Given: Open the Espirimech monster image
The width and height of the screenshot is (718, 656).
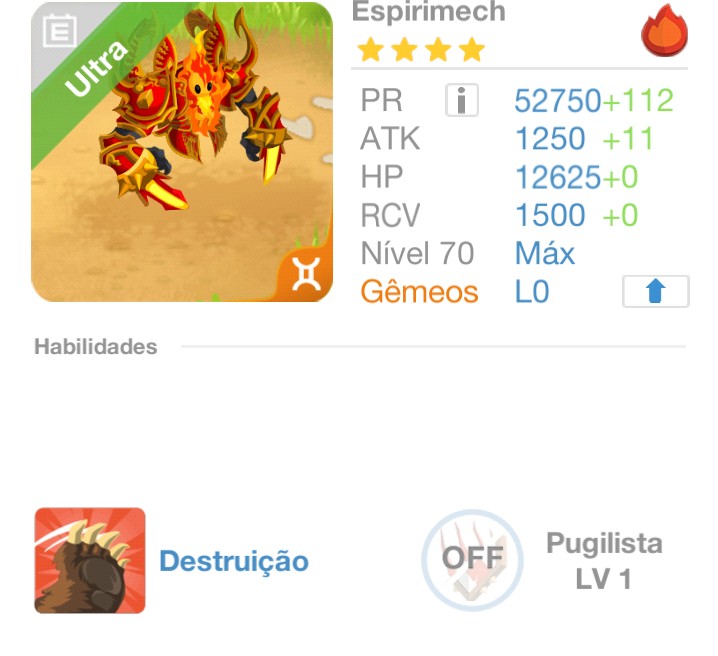Looking at the screenshot, I should 181,152.
